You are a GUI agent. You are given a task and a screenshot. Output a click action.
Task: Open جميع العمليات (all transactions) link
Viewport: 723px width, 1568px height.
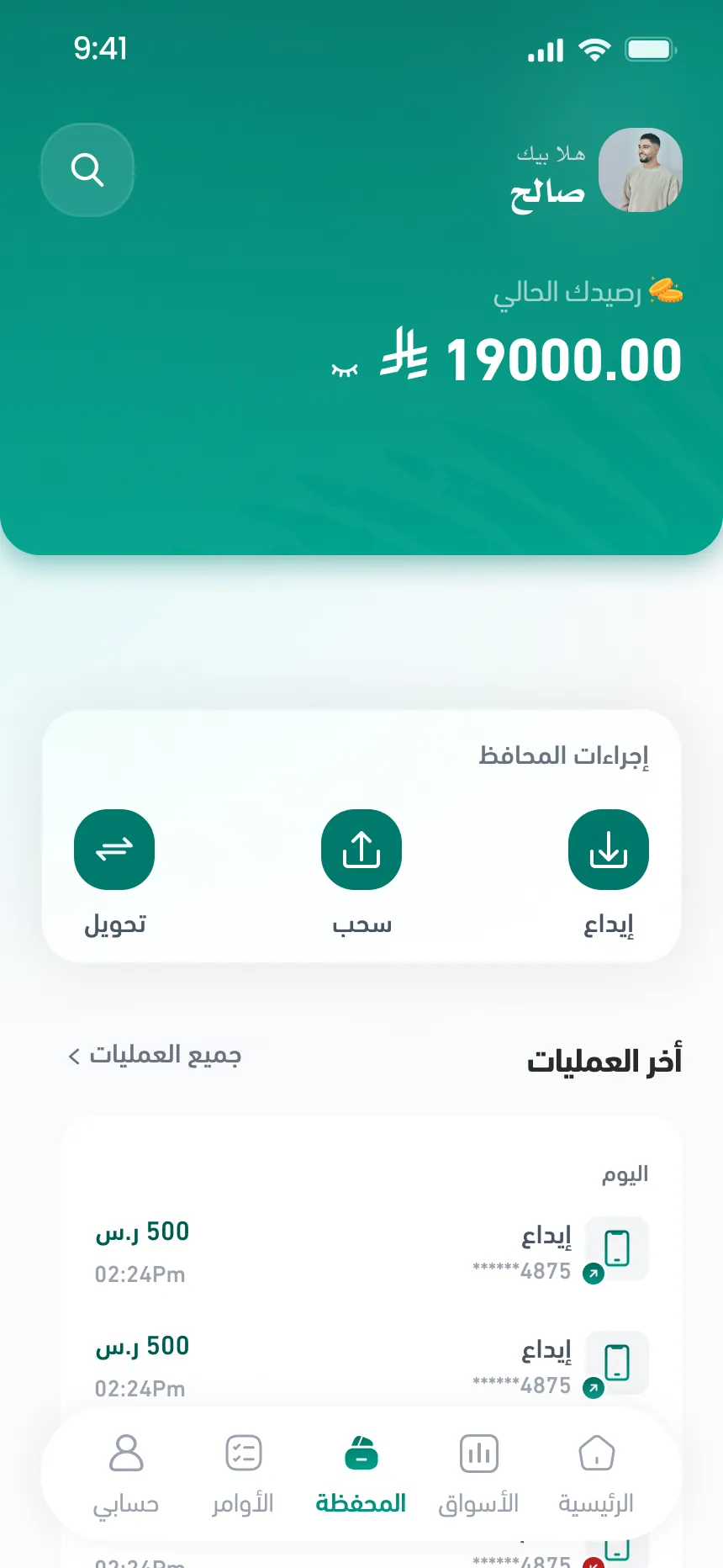pos(156,1055)
